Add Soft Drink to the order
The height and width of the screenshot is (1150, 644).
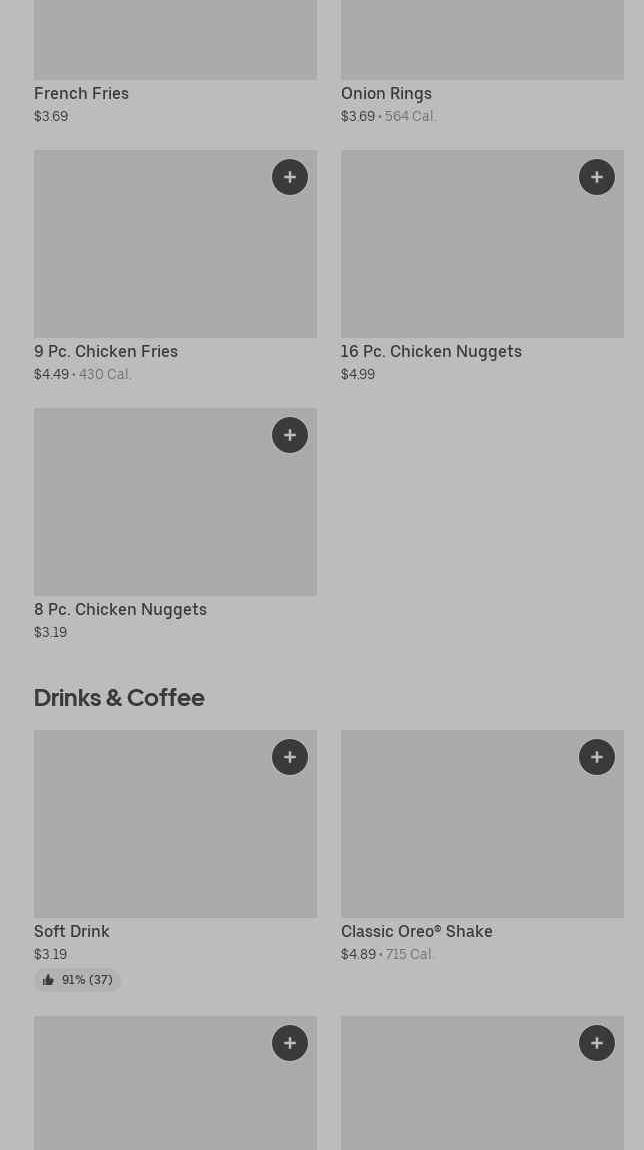coord(290,757)
